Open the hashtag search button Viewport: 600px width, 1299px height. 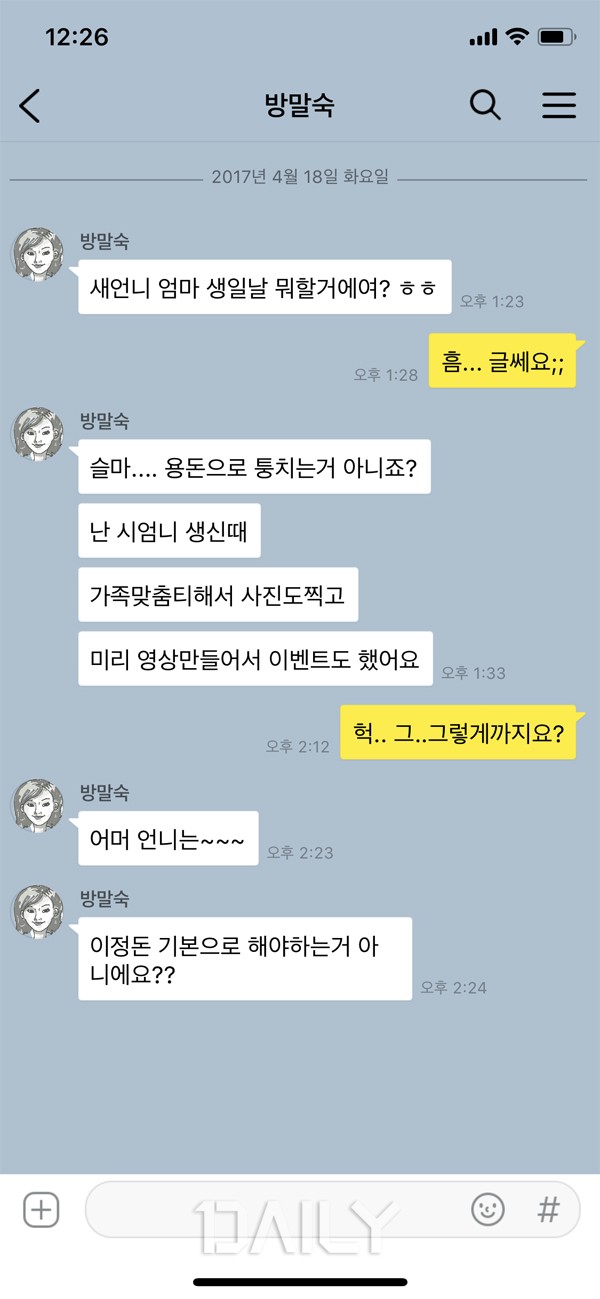(x=548, y=1210)
